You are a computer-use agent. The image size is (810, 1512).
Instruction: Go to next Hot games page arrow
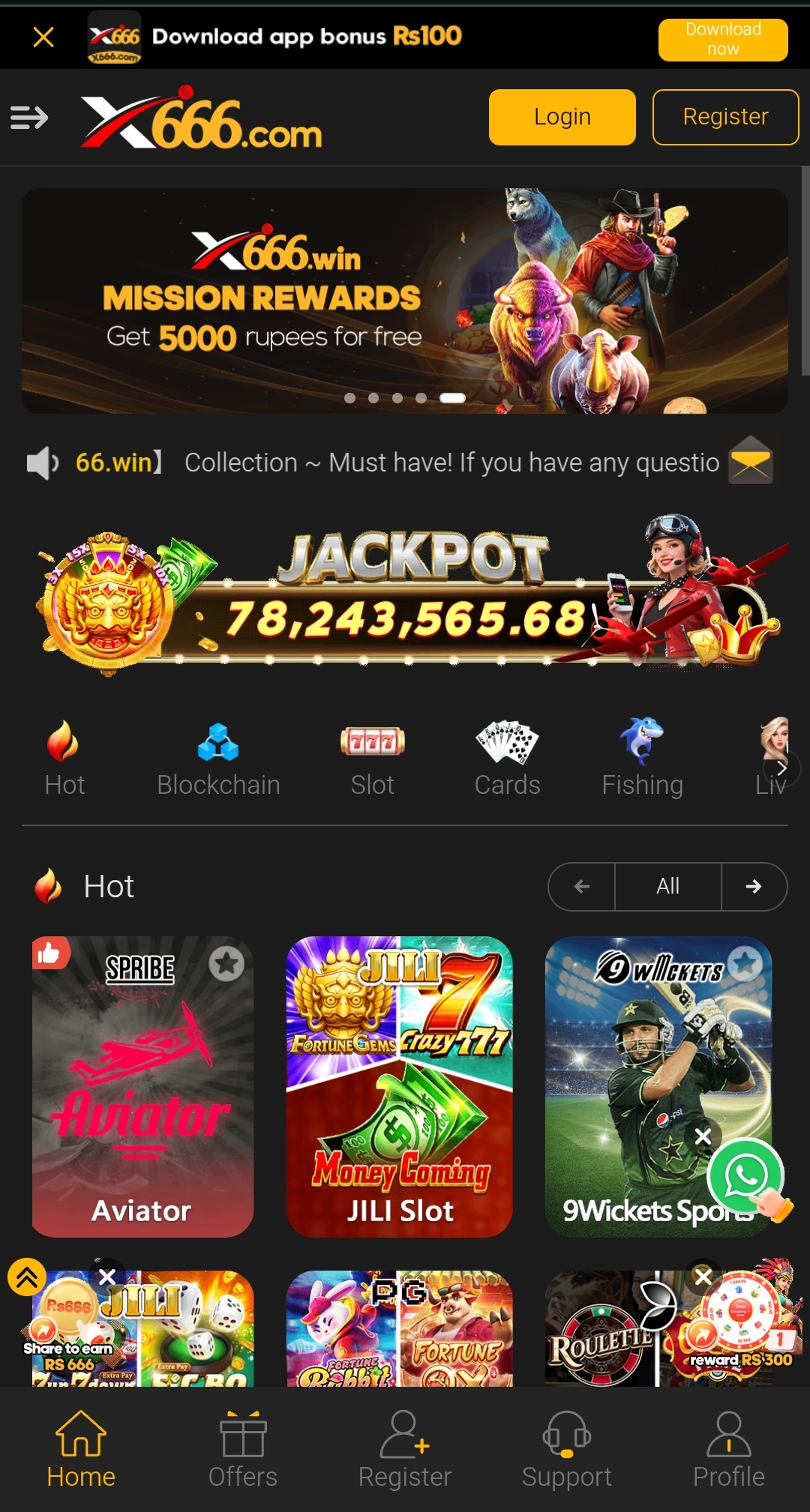[754, 886]
